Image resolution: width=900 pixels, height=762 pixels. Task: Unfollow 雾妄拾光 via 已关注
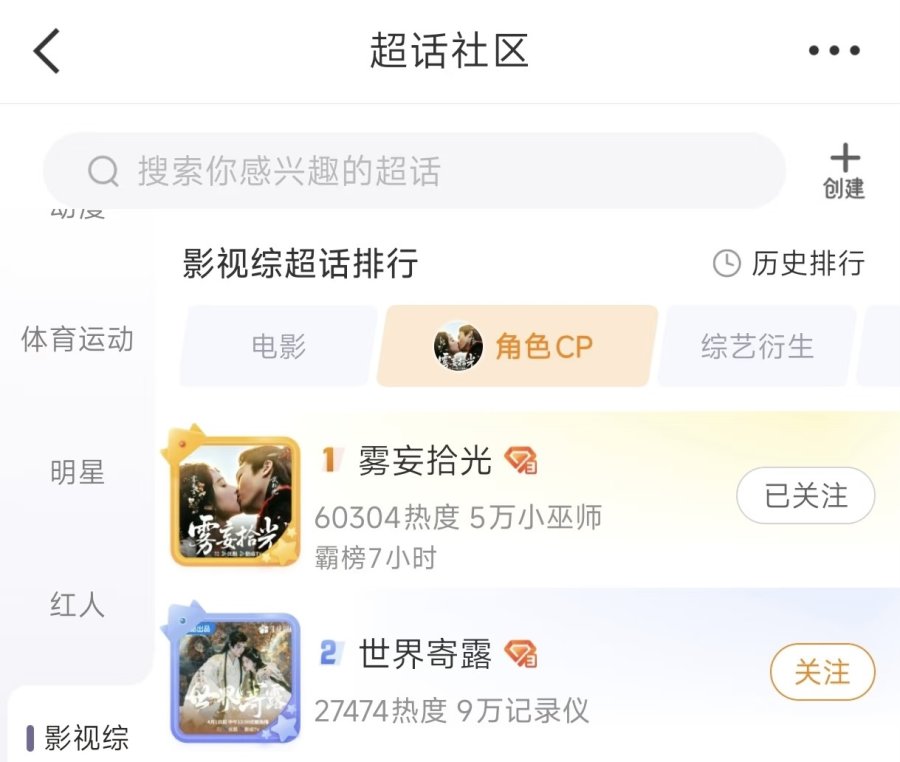click(805, 496)
